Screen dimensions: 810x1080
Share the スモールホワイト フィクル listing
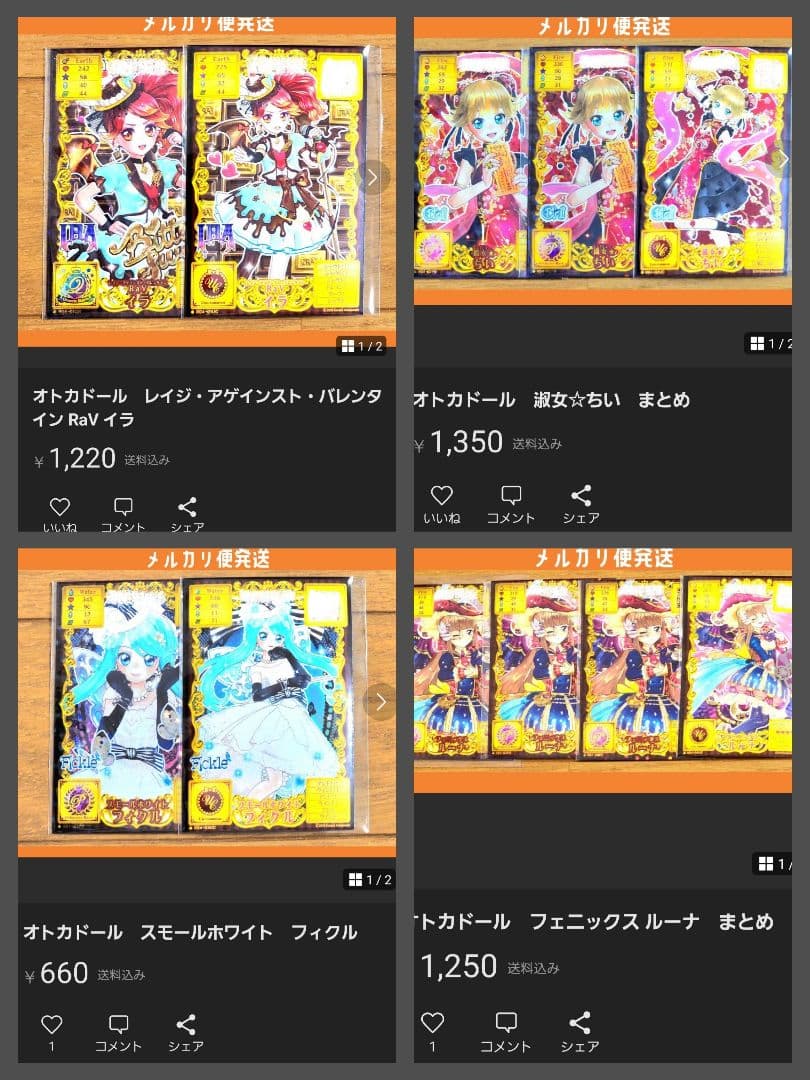pyautogui.click(x=185, y=1022)
